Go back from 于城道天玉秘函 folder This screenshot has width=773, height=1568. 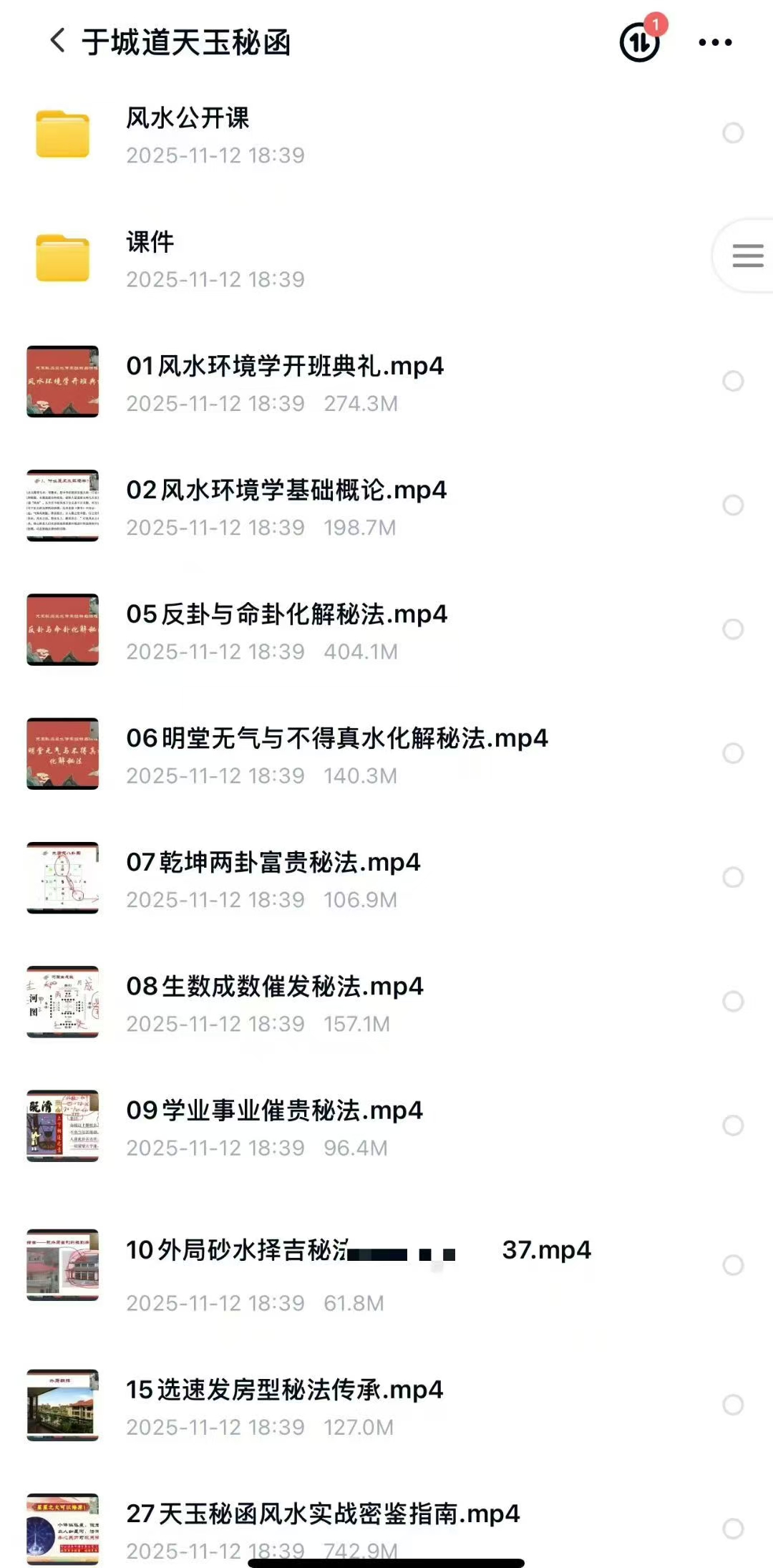(x=59, y=42)
